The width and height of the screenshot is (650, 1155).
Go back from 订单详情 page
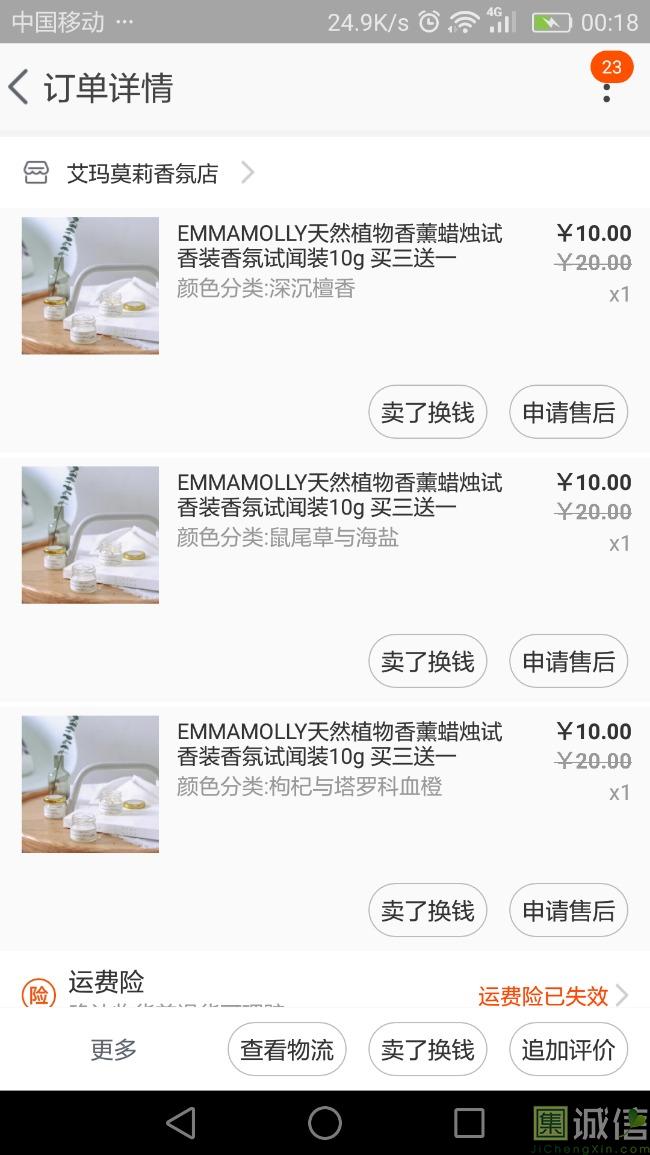click(20, 88)
